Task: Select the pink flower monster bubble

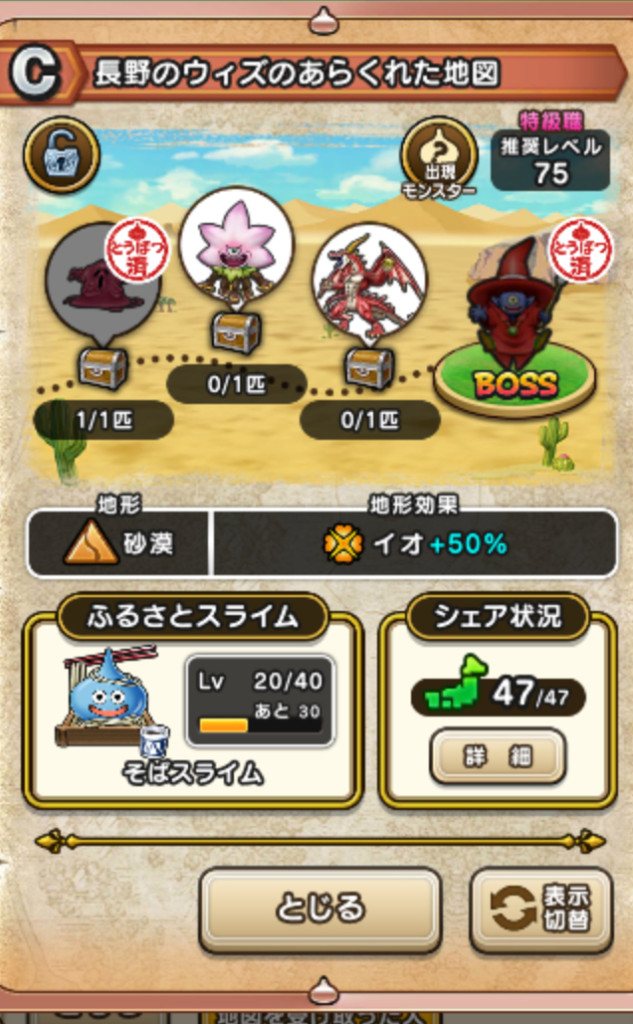Action: [236, 246]
